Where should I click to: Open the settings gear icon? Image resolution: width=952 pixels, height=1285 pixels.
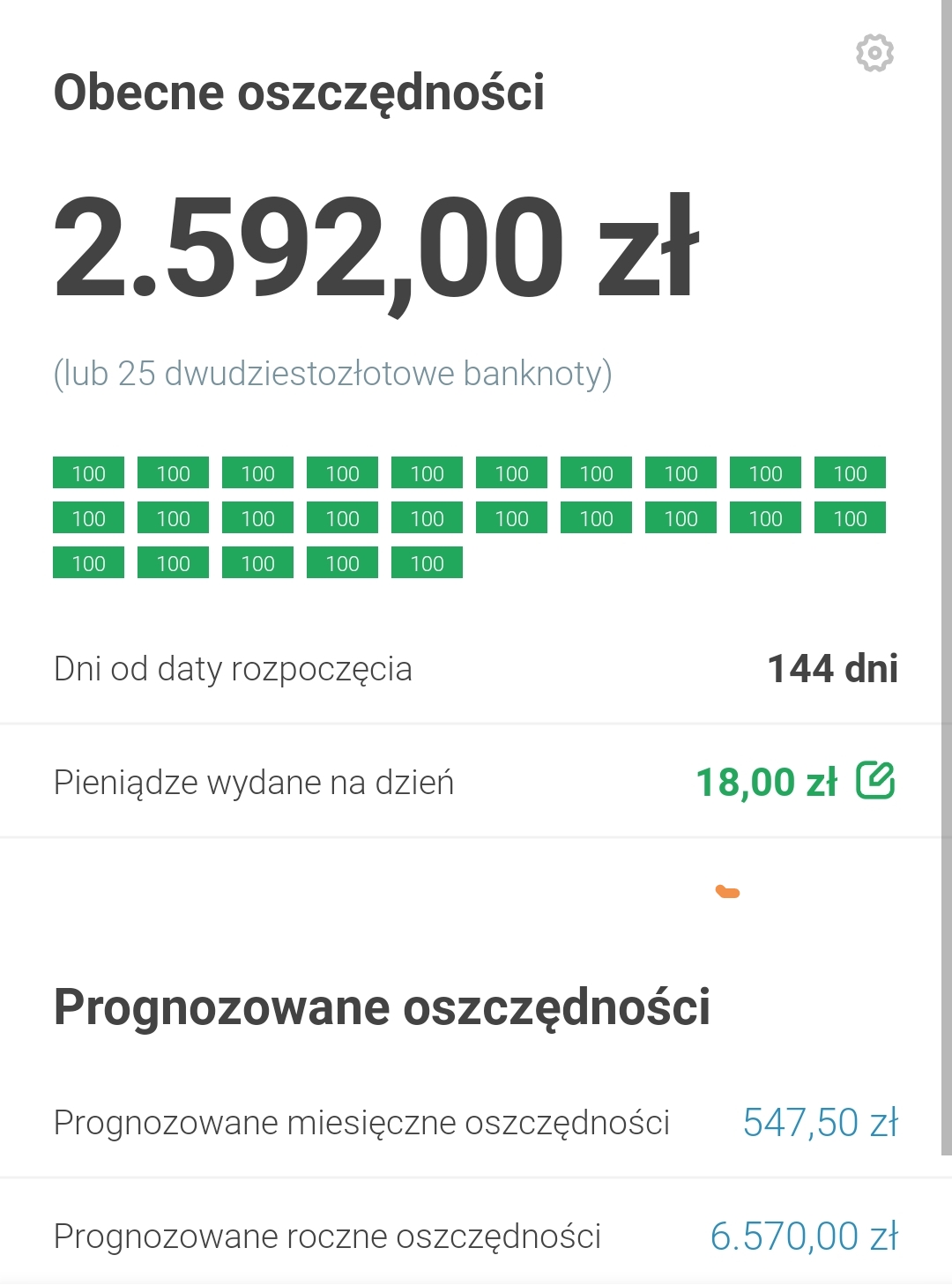click(x=874, y=54)
